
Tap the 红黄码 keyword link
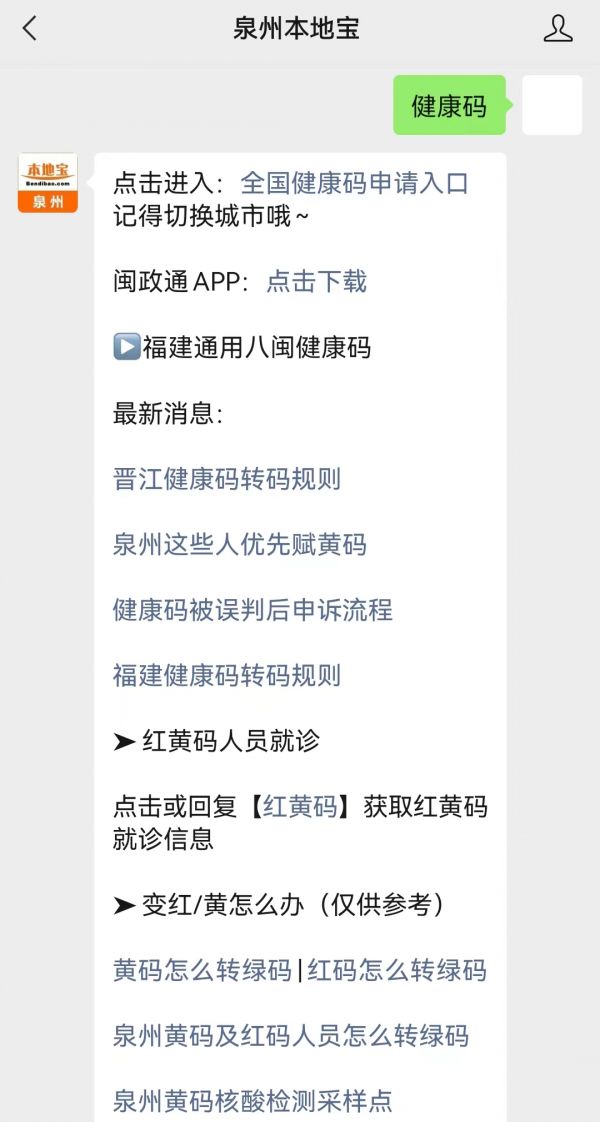pos(300,807)
